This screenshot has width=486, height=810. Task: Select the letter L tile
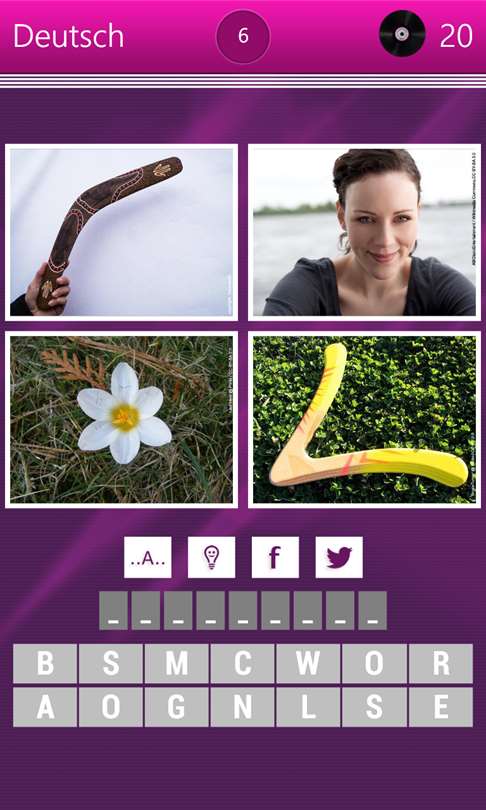(x=308, y=707)
